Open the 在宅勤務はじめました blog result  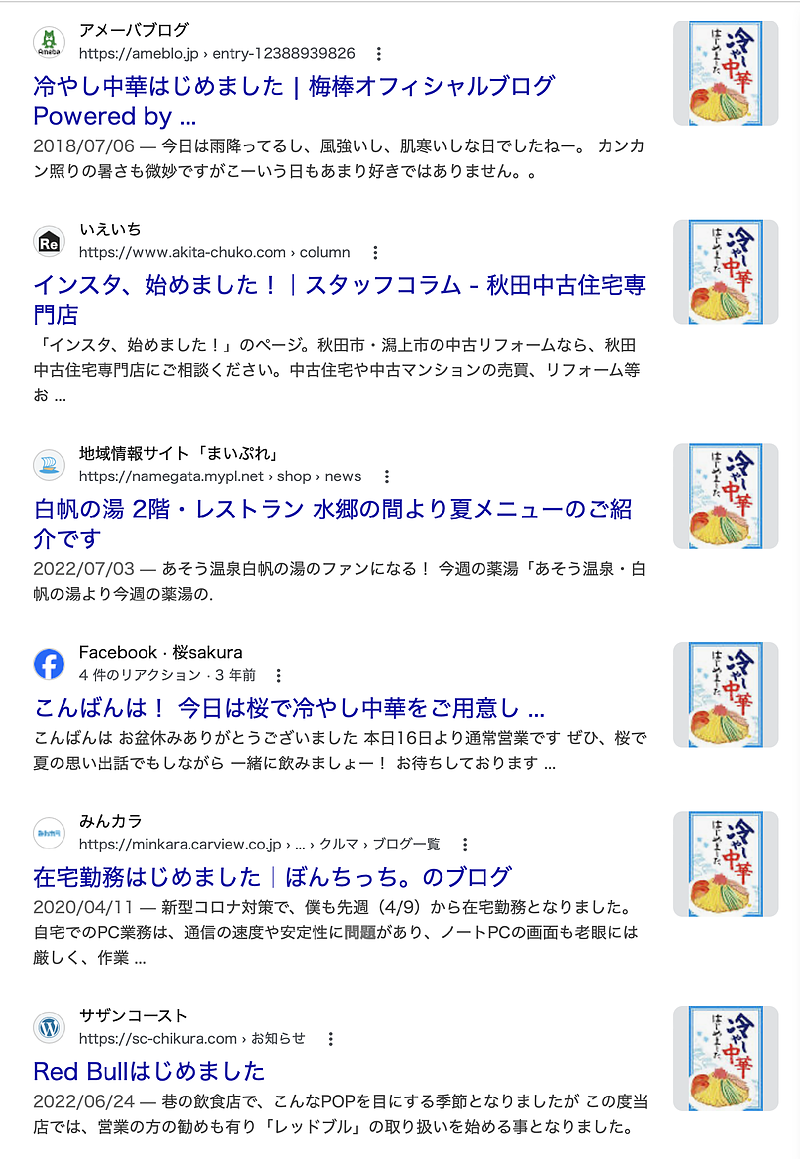[x=272, y=877]
